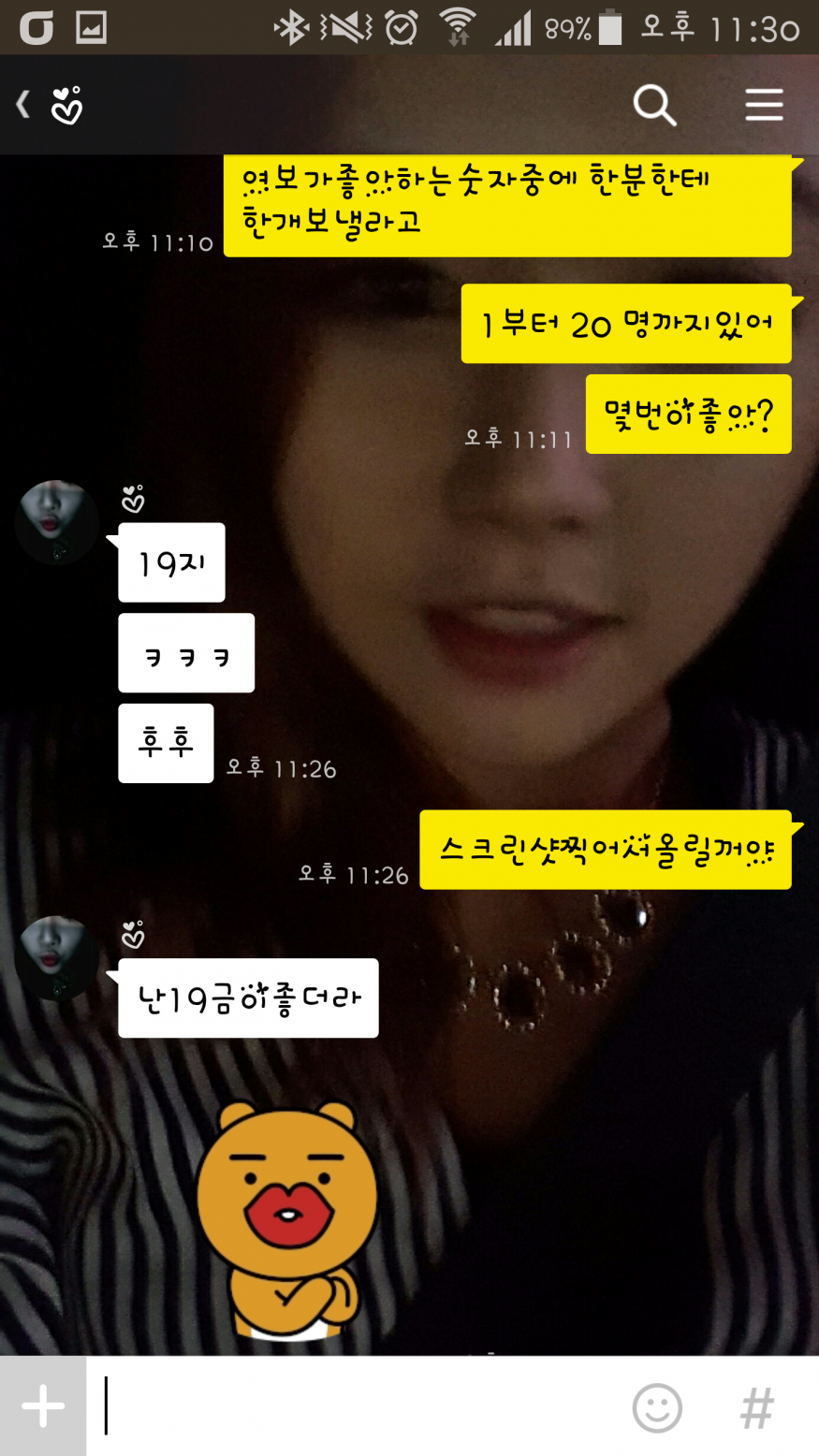The width and height of the screenshot is (819, 1456).
Task: Open sender's profile picture beside 19지 message
Action: (57, 522)
